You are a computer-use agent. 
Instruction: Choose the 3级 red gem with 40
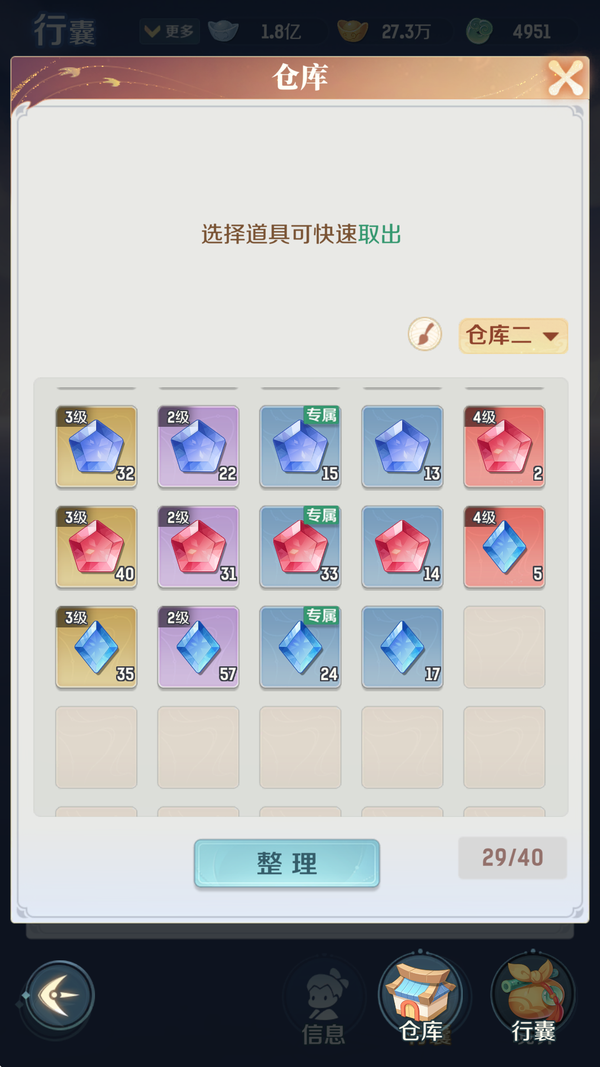point(96,547)
